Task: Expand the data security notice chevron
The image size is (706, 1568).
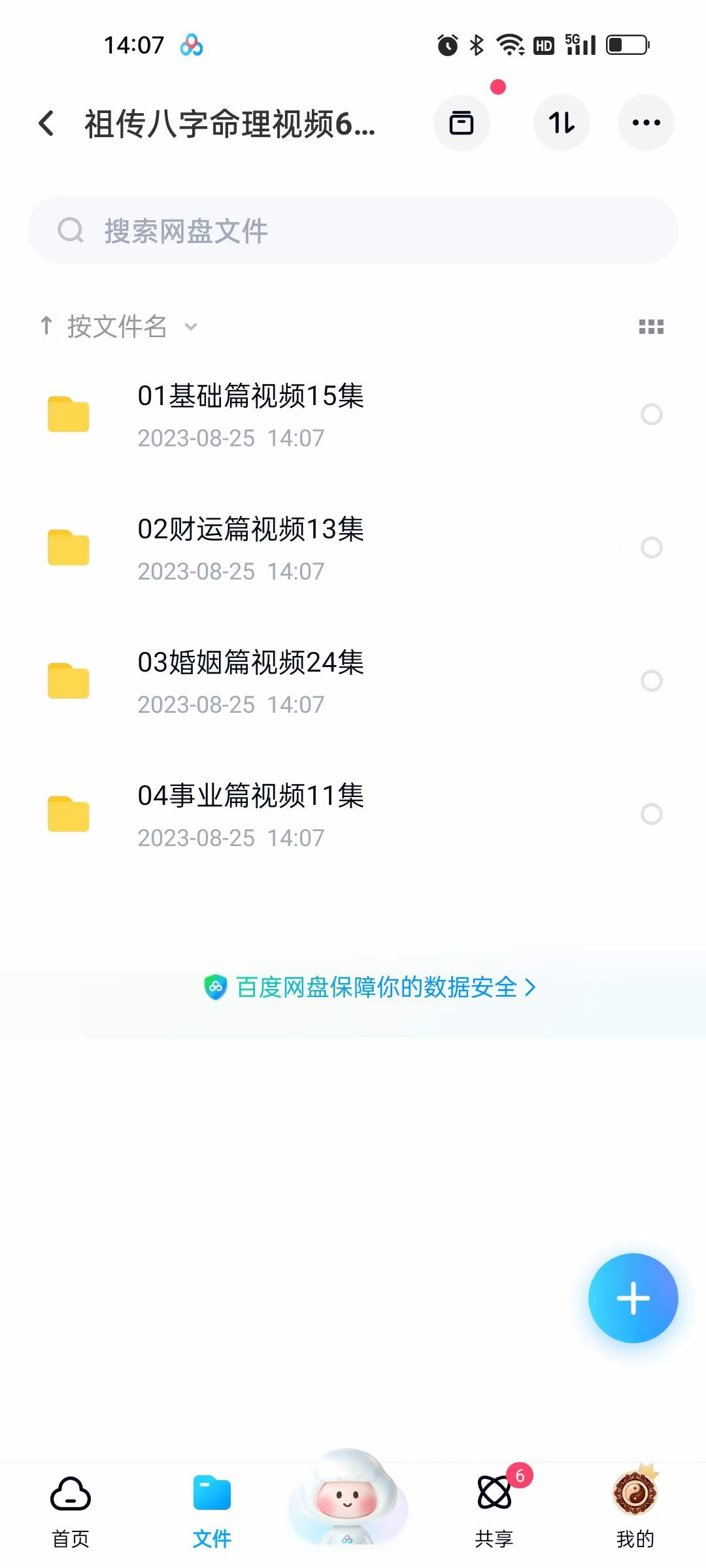Action: pyautogui.click(x=531, y=988)
